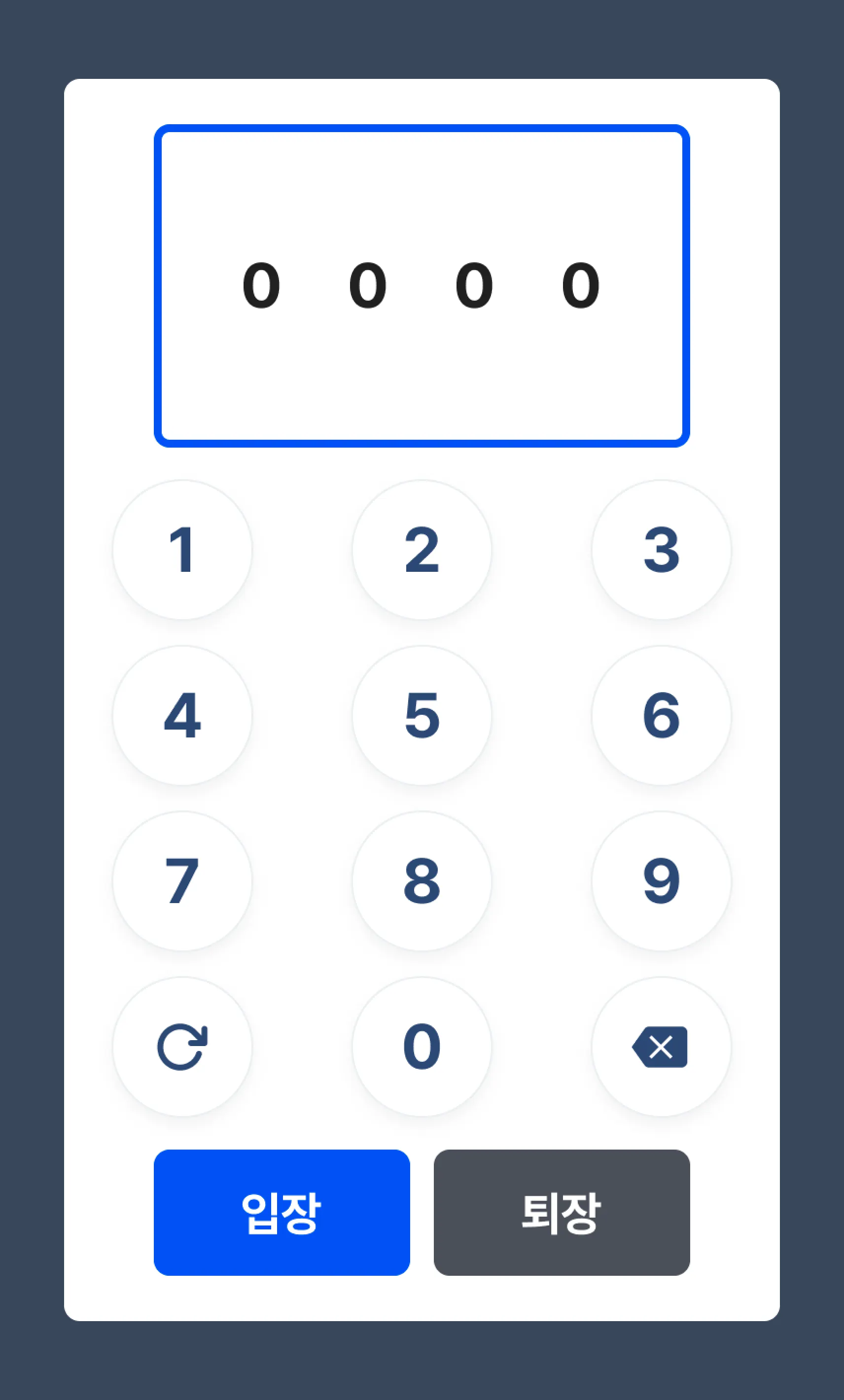This screenshot has height=1400, width=844.
Task: Enter digit 1 on keypad
Action: point(182,550)
